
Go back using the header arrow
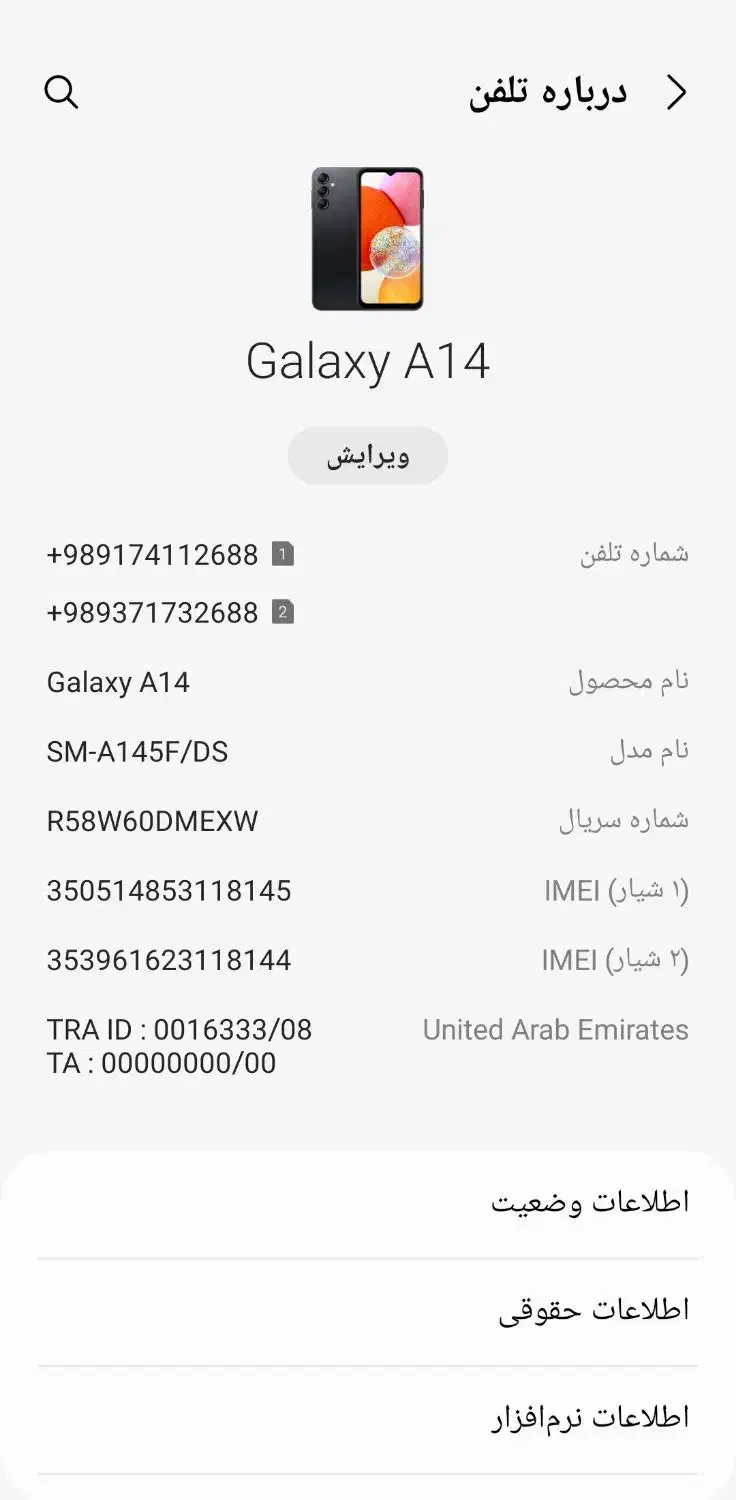pyautogui.click(x=677, y=93)
